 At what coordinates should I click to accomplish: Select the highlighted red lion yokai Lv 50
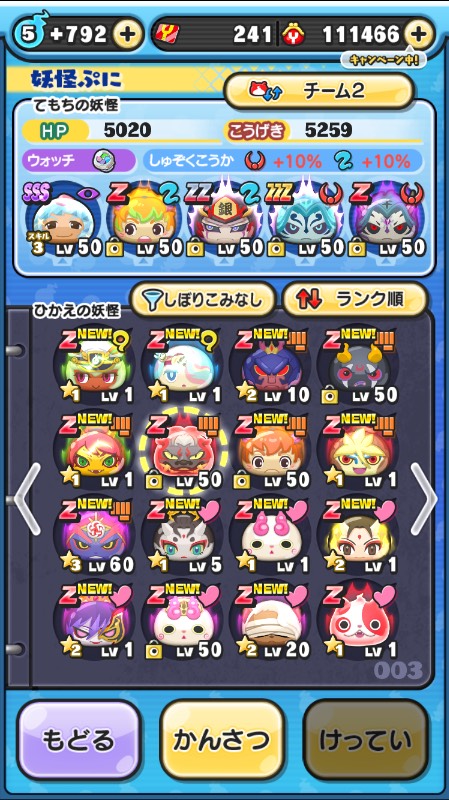(x=184, y=452)
